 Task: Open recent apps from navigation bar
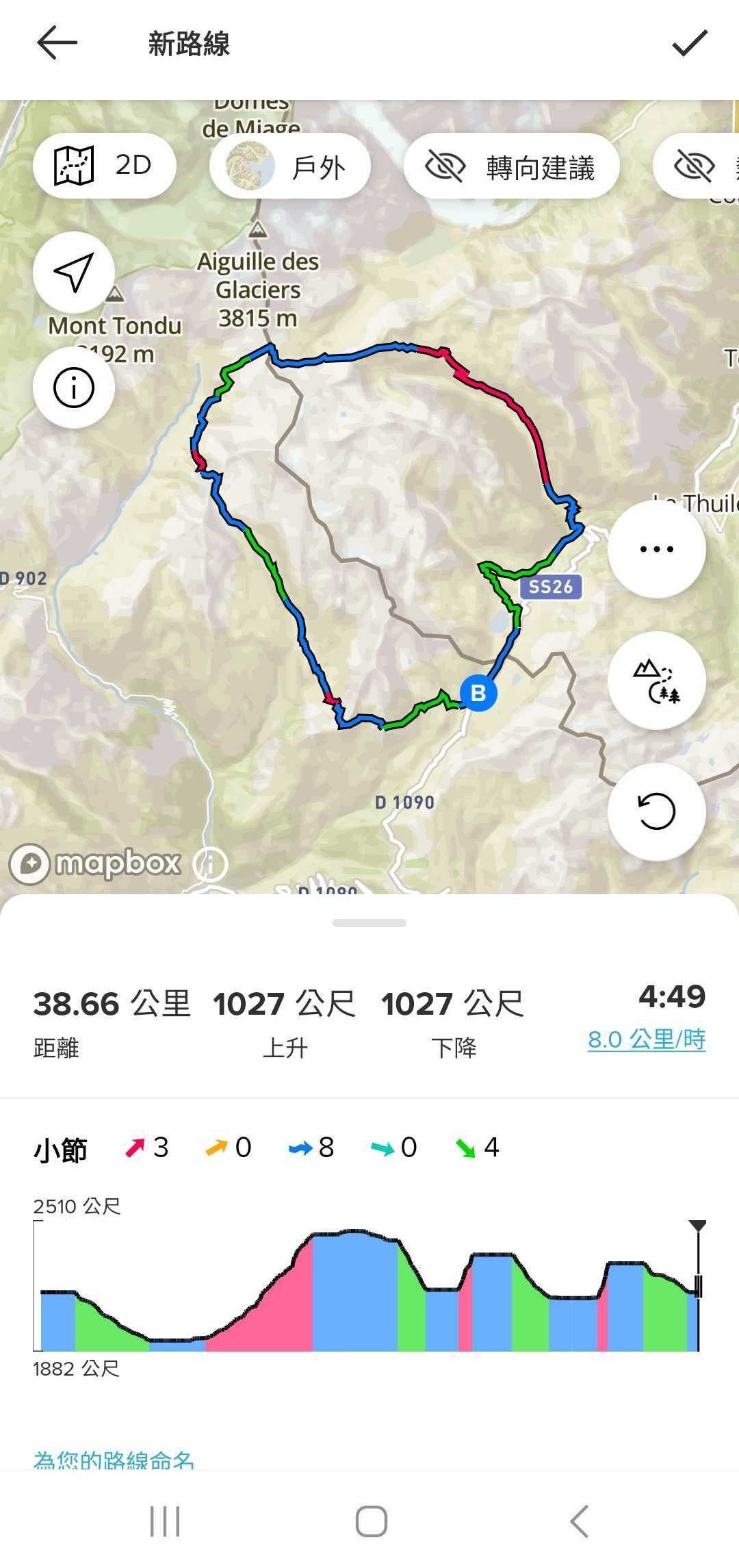pyautogui.click(x=165, y=1521)
